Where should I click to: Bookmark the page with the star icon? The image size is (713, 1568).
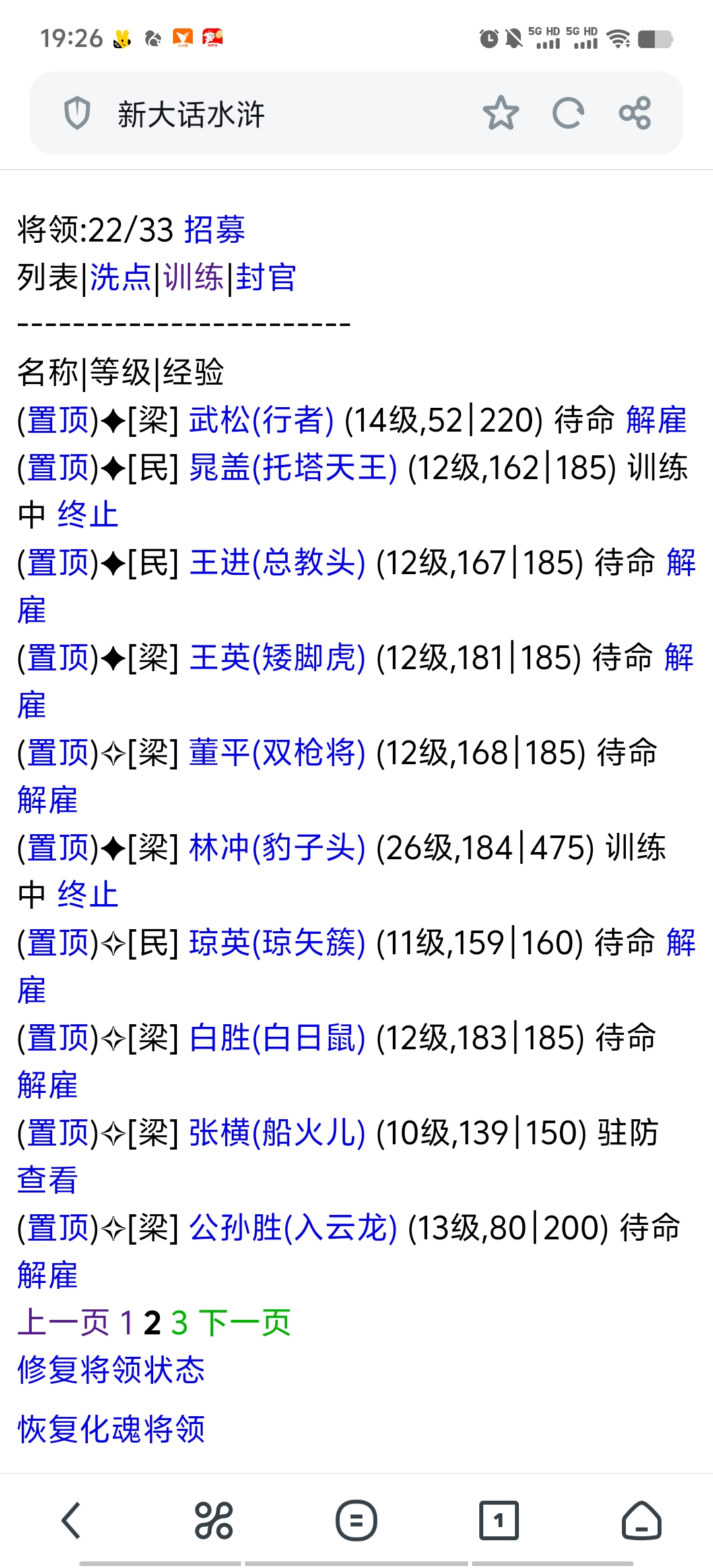[x=500, y=112]
